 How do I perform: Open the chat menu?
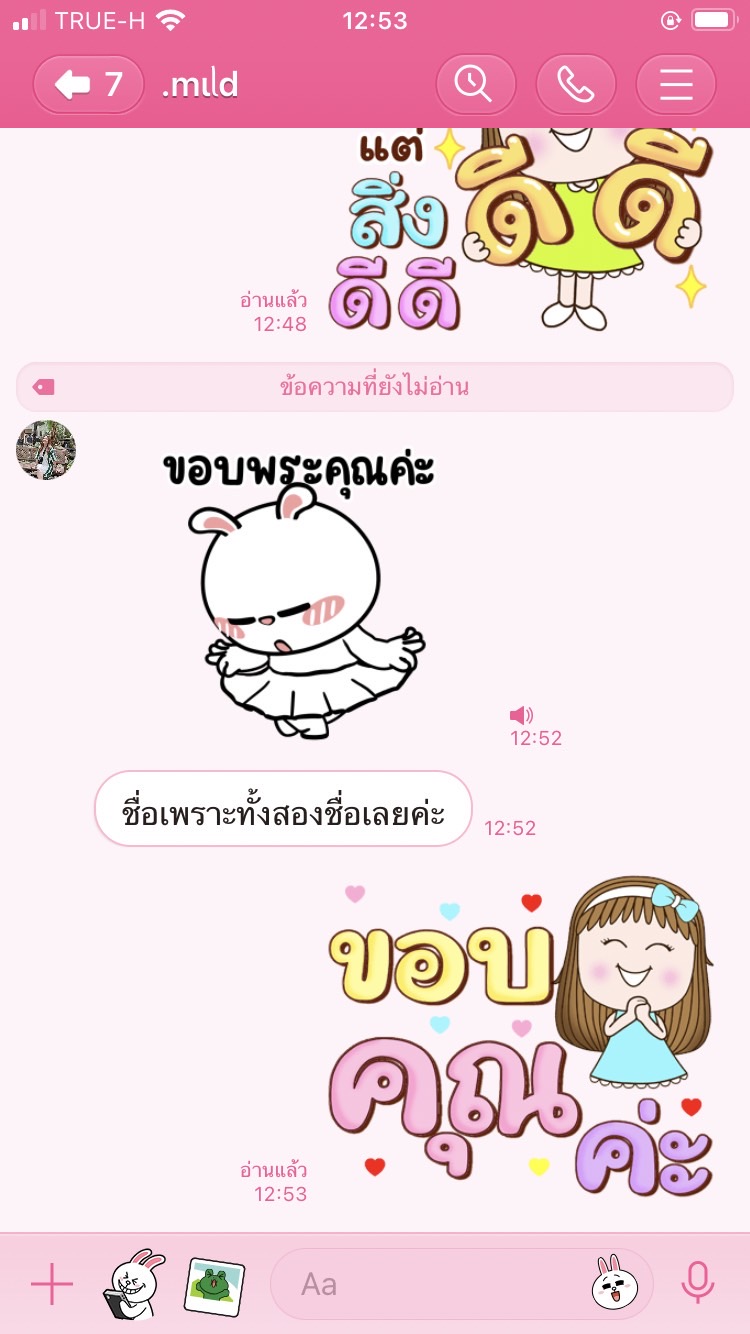tap(676, 85)
